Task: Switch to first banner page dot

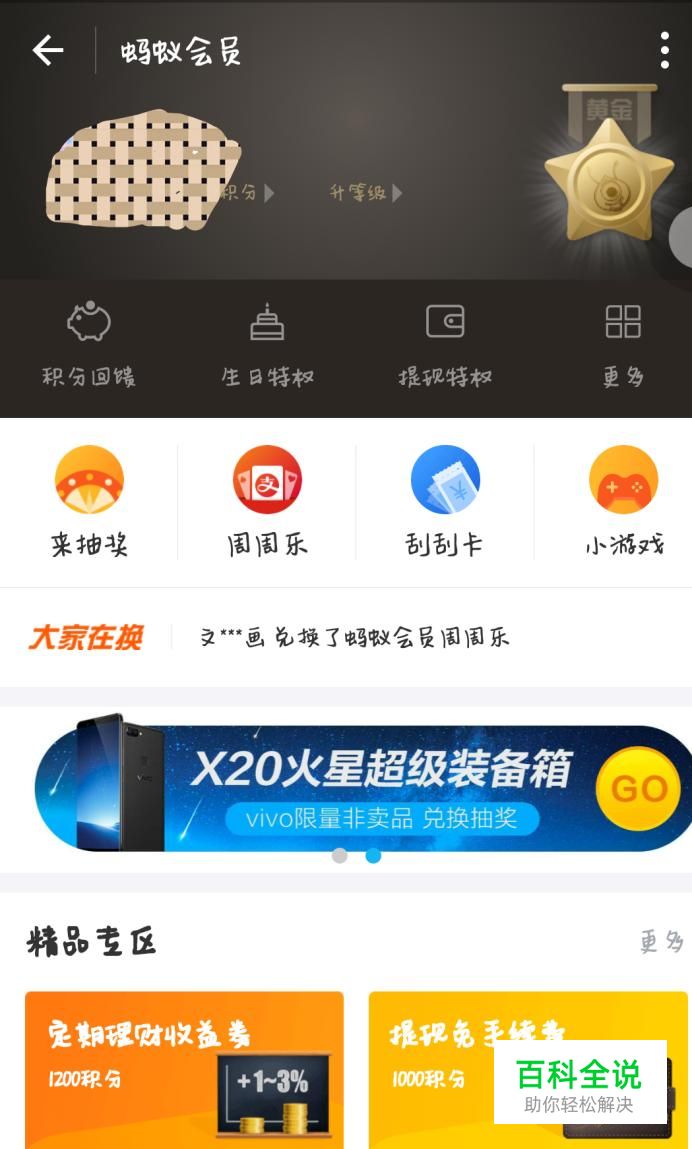Action: click(x=340, y=855)
